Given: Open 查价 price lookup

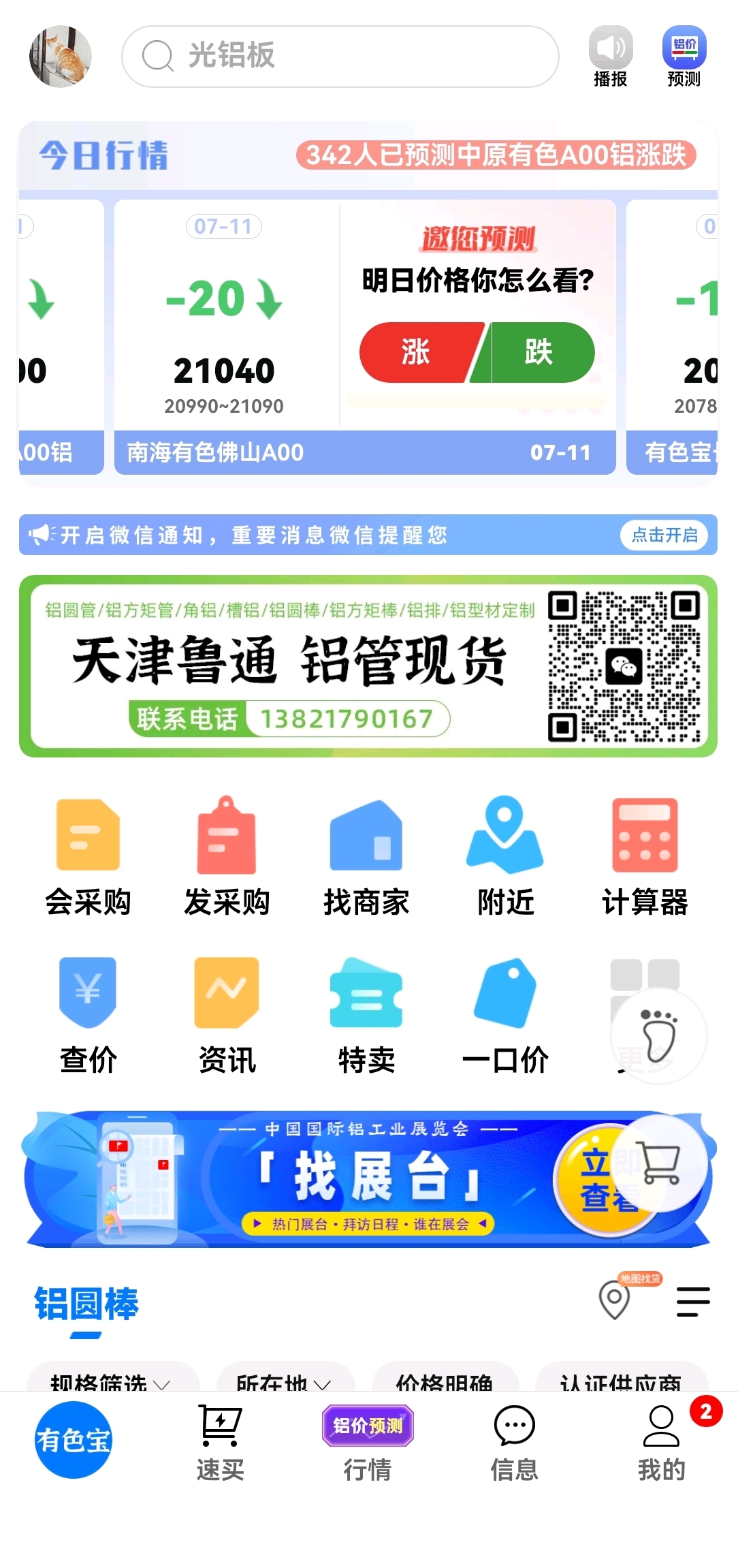Looking at the screenshot, I should click(x=88, y=1016).
